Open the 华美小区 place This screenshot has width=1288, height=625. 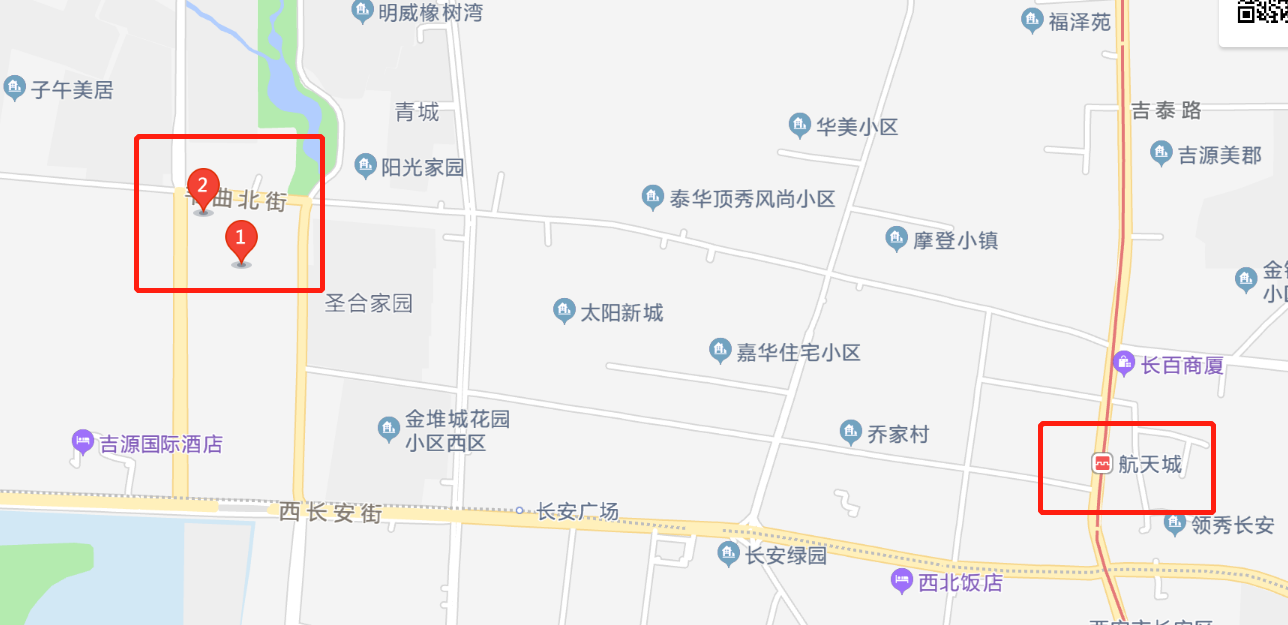pos(799,125)
